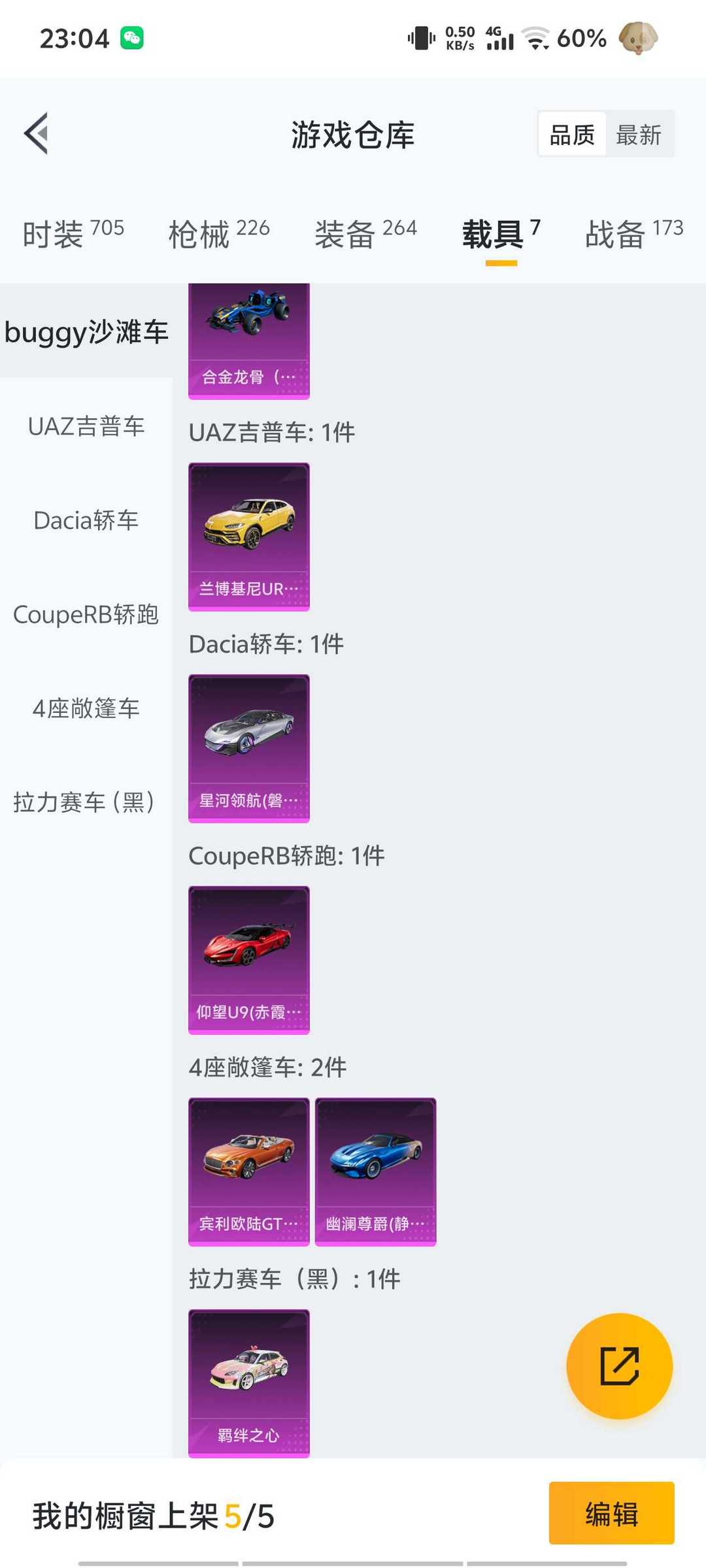The image size is (706, 1568).
Task: Open the 宾利欧陆GT vehicle card
Action: tap(249, 1172)
